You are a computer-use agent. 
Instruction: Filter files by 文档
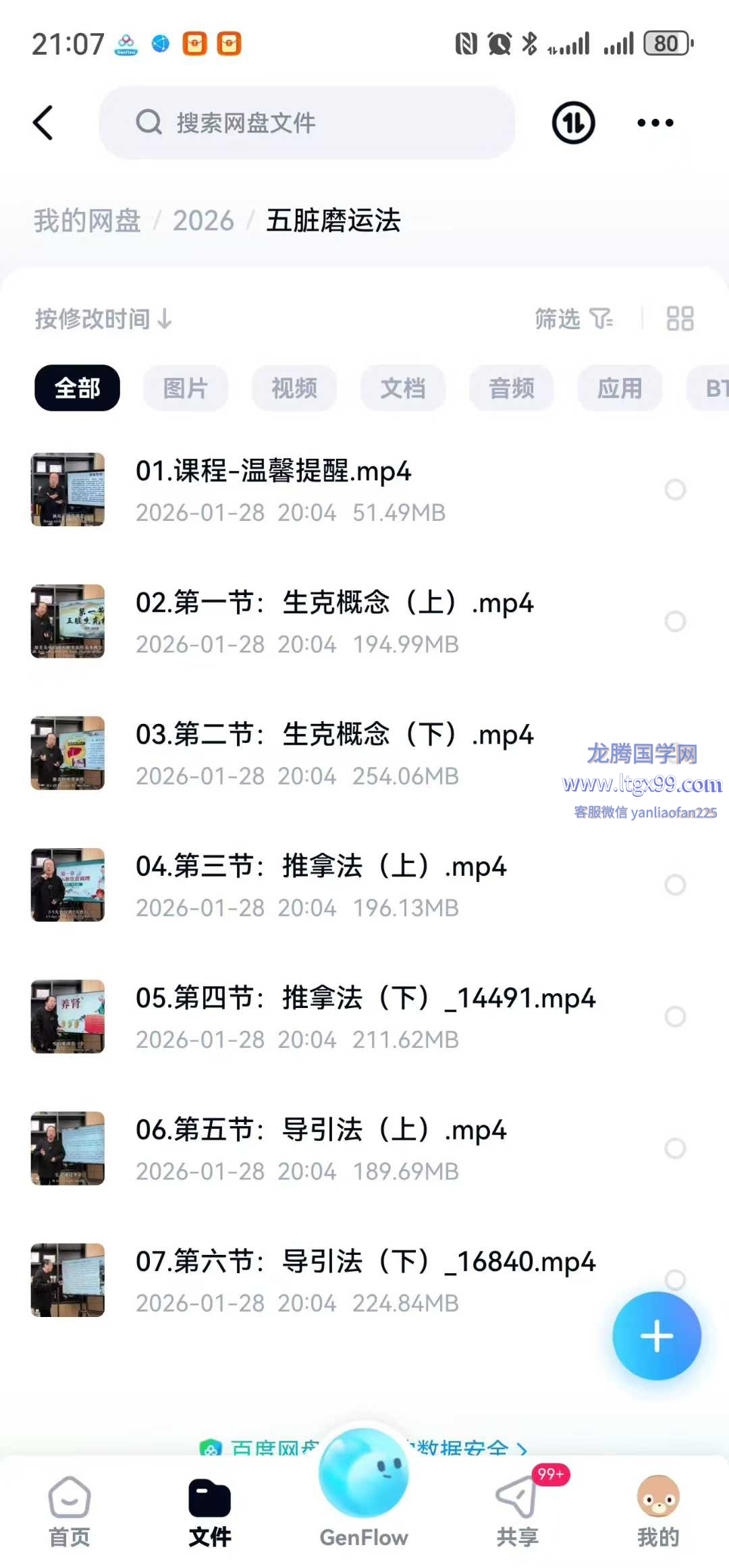[x=403, y=388]
